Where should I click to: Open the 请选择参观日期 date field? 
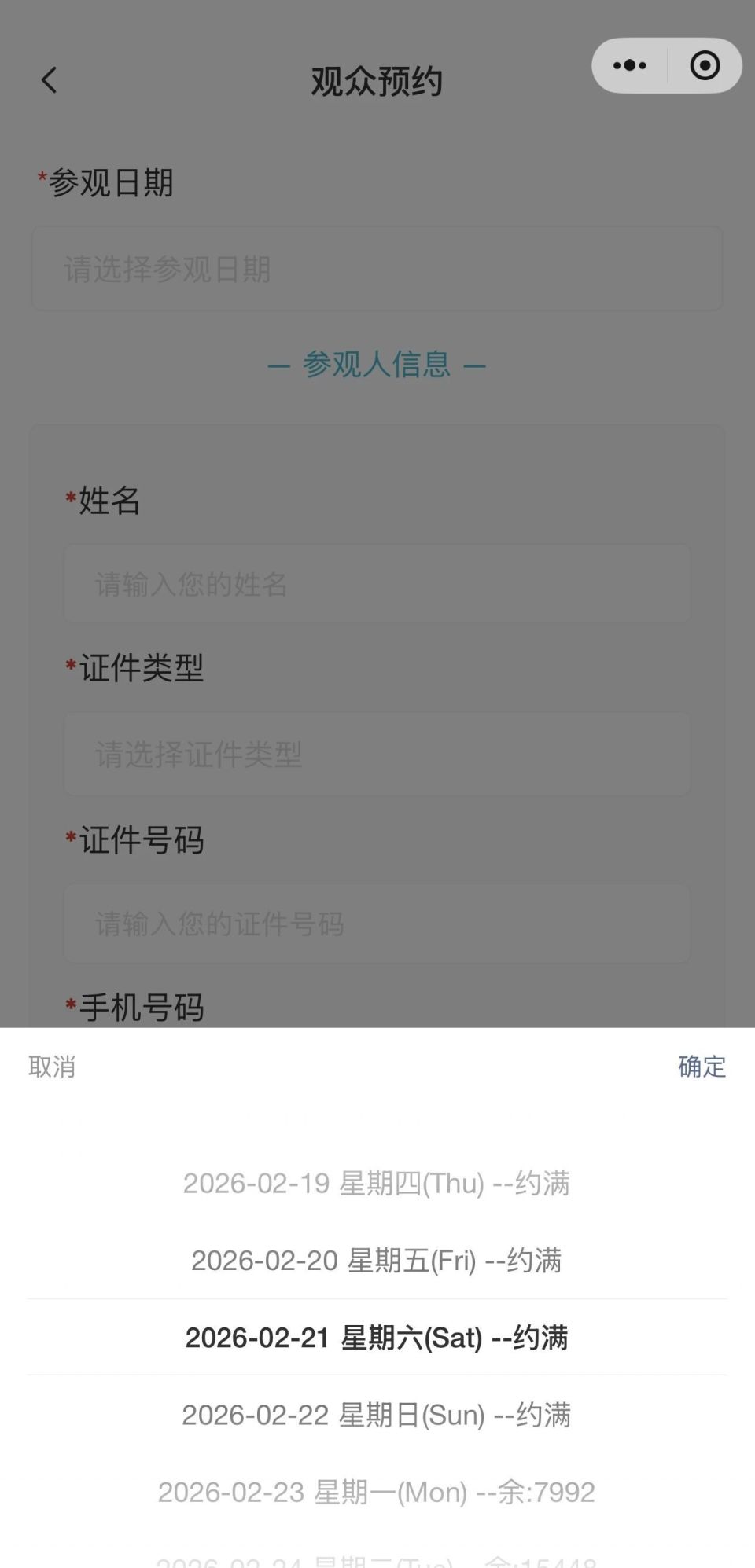point(376,269)
